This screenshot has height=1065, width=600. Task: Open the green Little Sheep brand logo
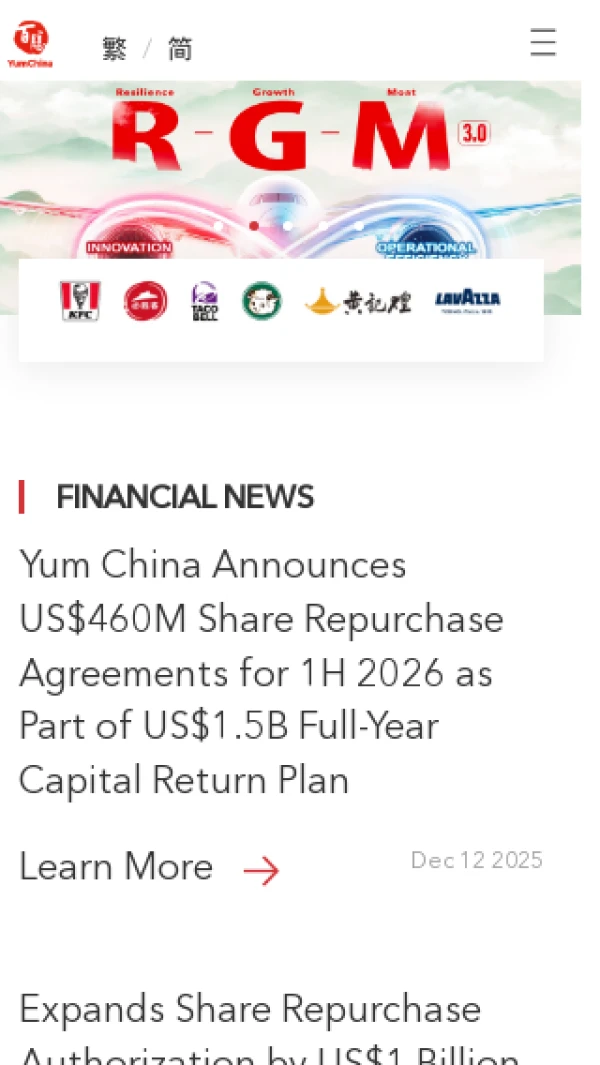coord(262,301)
